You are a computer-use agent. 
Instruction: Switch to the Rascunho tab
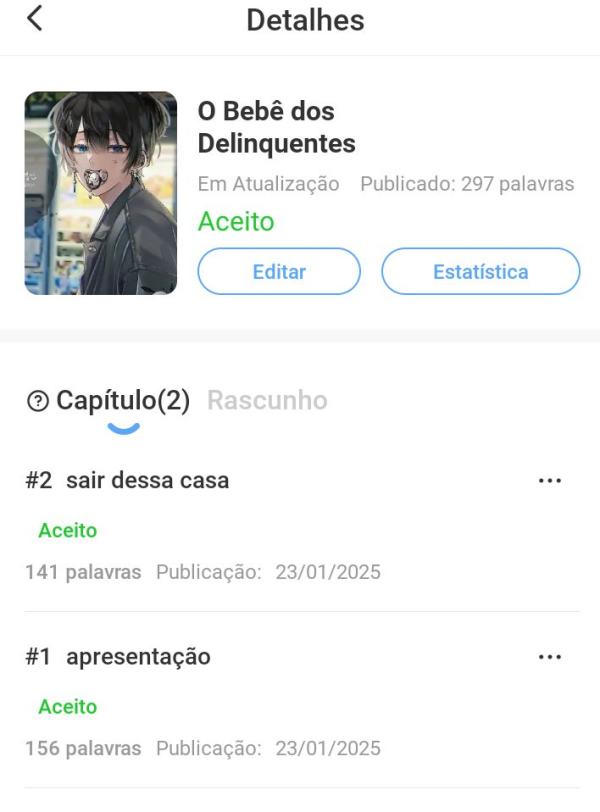coord(267,401)
